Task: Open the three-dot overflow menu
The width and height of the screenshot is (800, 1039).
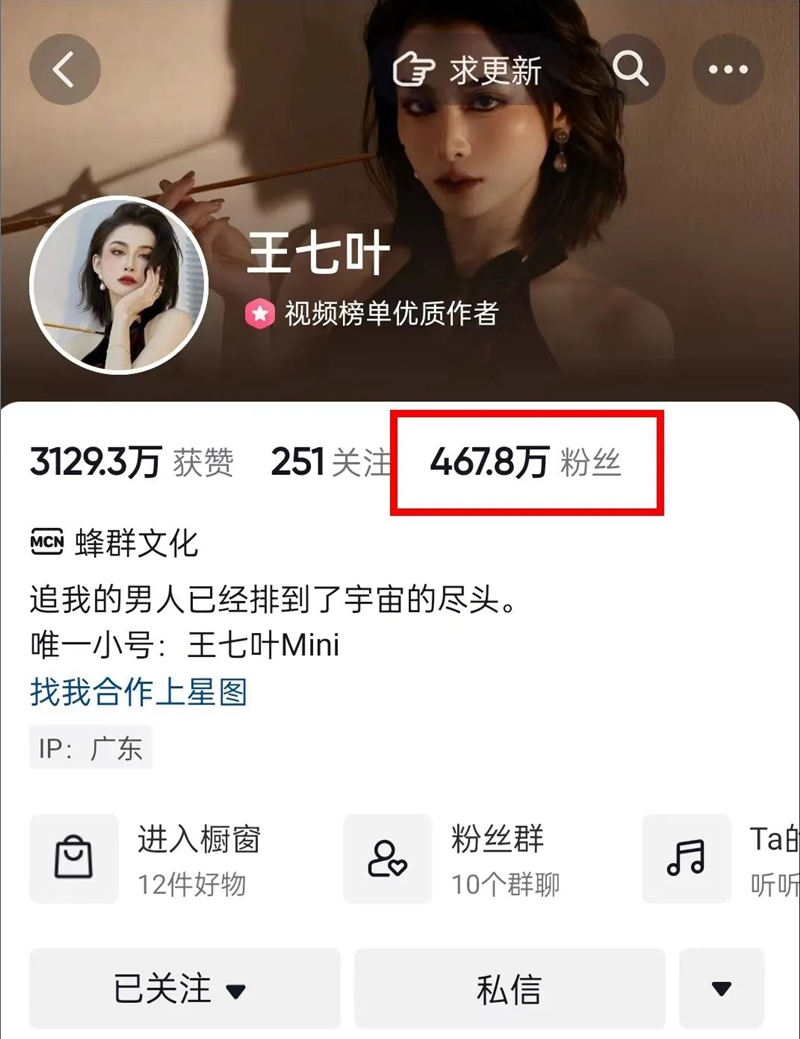Action: [x=728, y=69]
